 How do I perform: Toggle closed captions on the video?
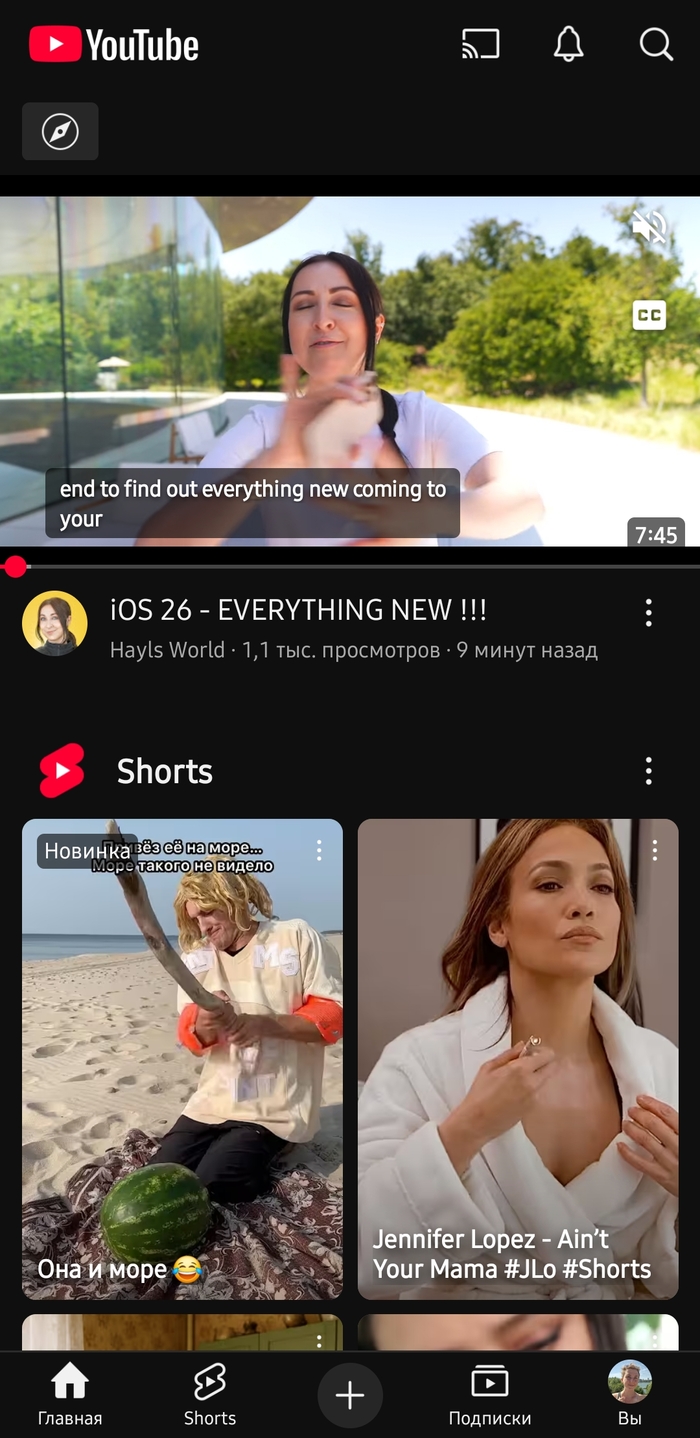649,316
